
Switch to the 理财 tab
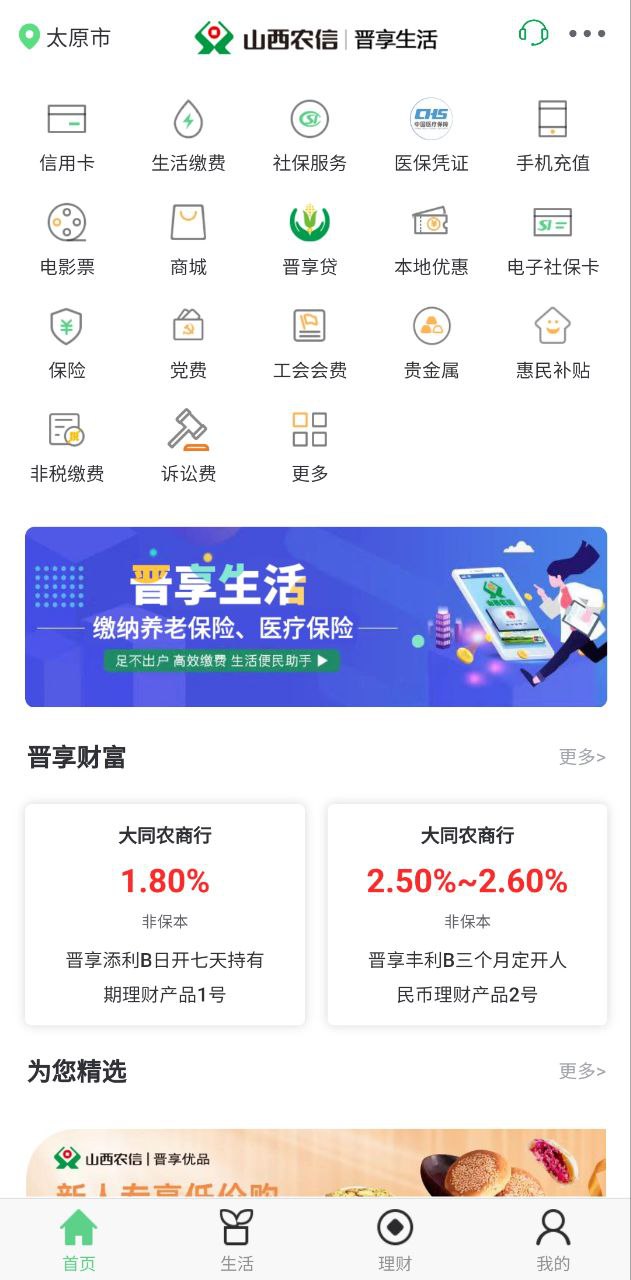point(395,1240)
